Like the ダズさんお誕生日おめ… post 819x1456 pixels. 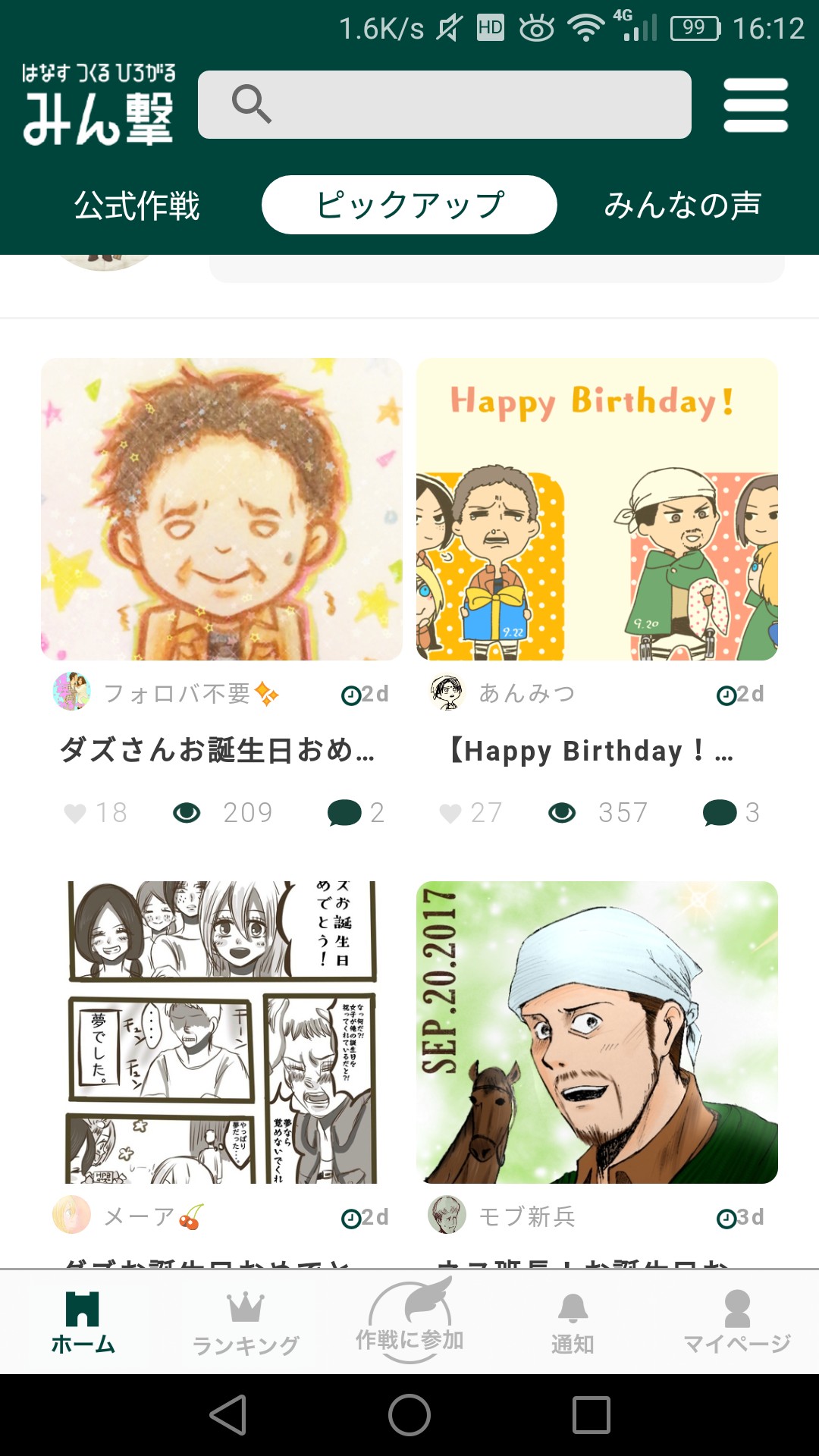click(75, 813)
